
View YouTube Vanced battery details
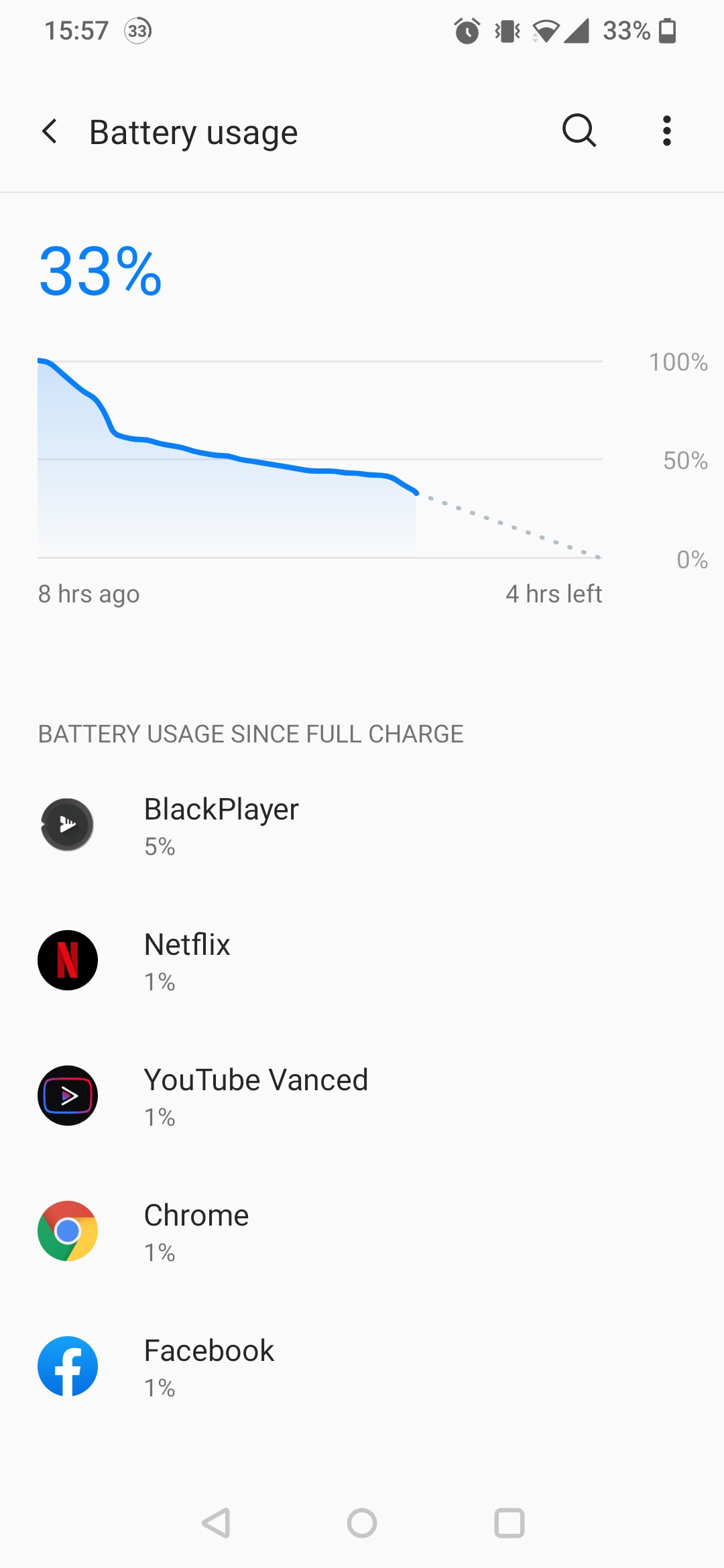click(362, 1096)
